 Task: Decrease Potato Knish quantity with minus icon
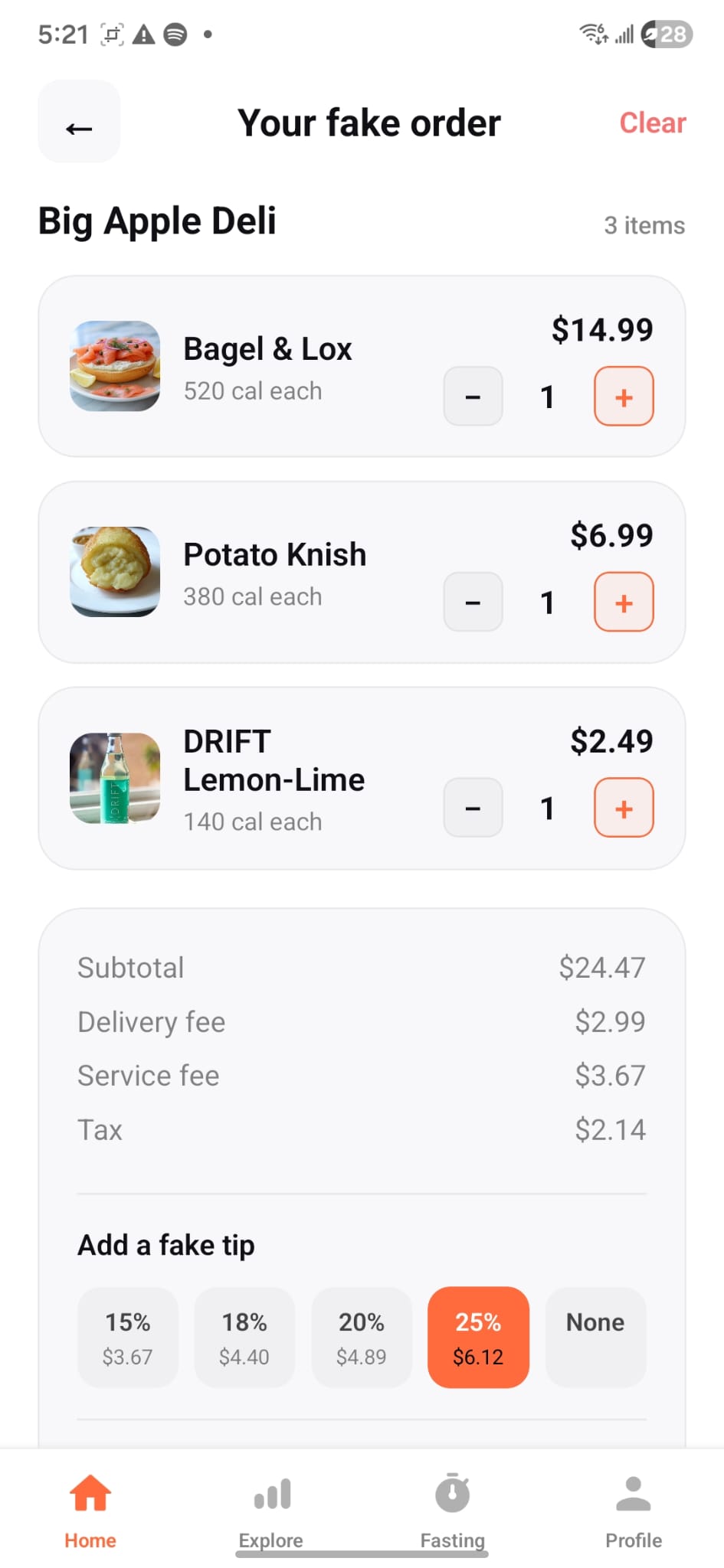pos(472,603)
